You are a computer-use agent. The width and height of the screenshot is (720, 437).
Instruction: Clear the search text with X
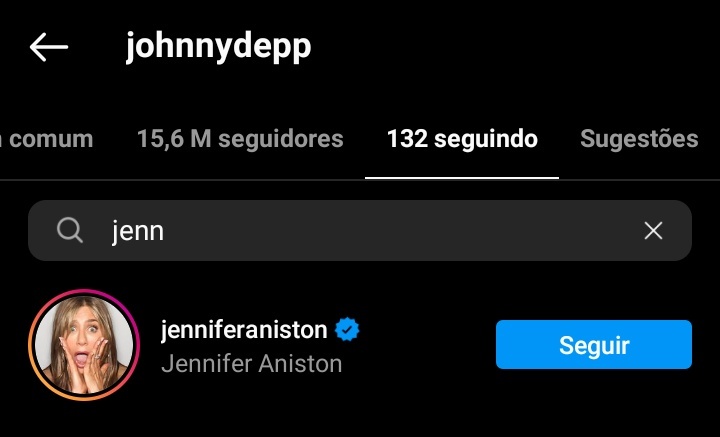653,231
